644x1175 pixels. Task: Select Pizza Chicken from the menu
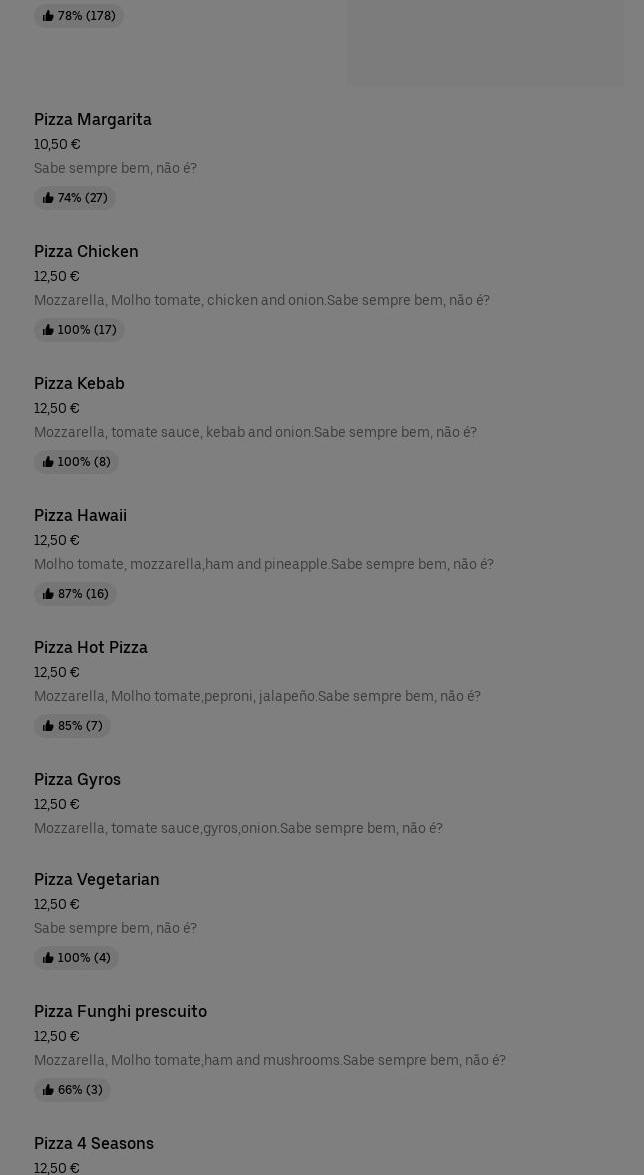pyautogui.click(x=86, y=252)
